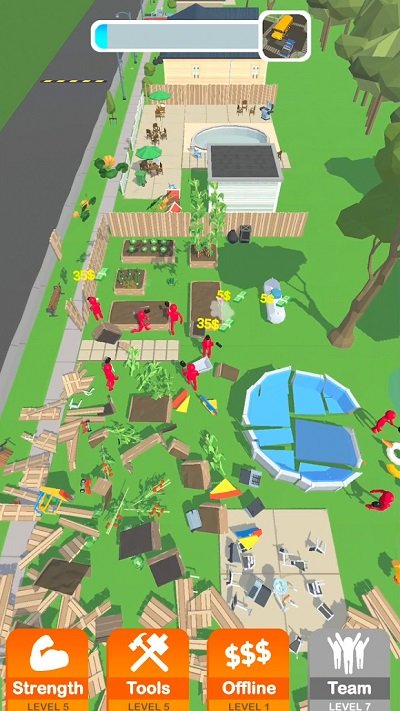
Task: Upgrade the Tools level
Action: point(148,670)
